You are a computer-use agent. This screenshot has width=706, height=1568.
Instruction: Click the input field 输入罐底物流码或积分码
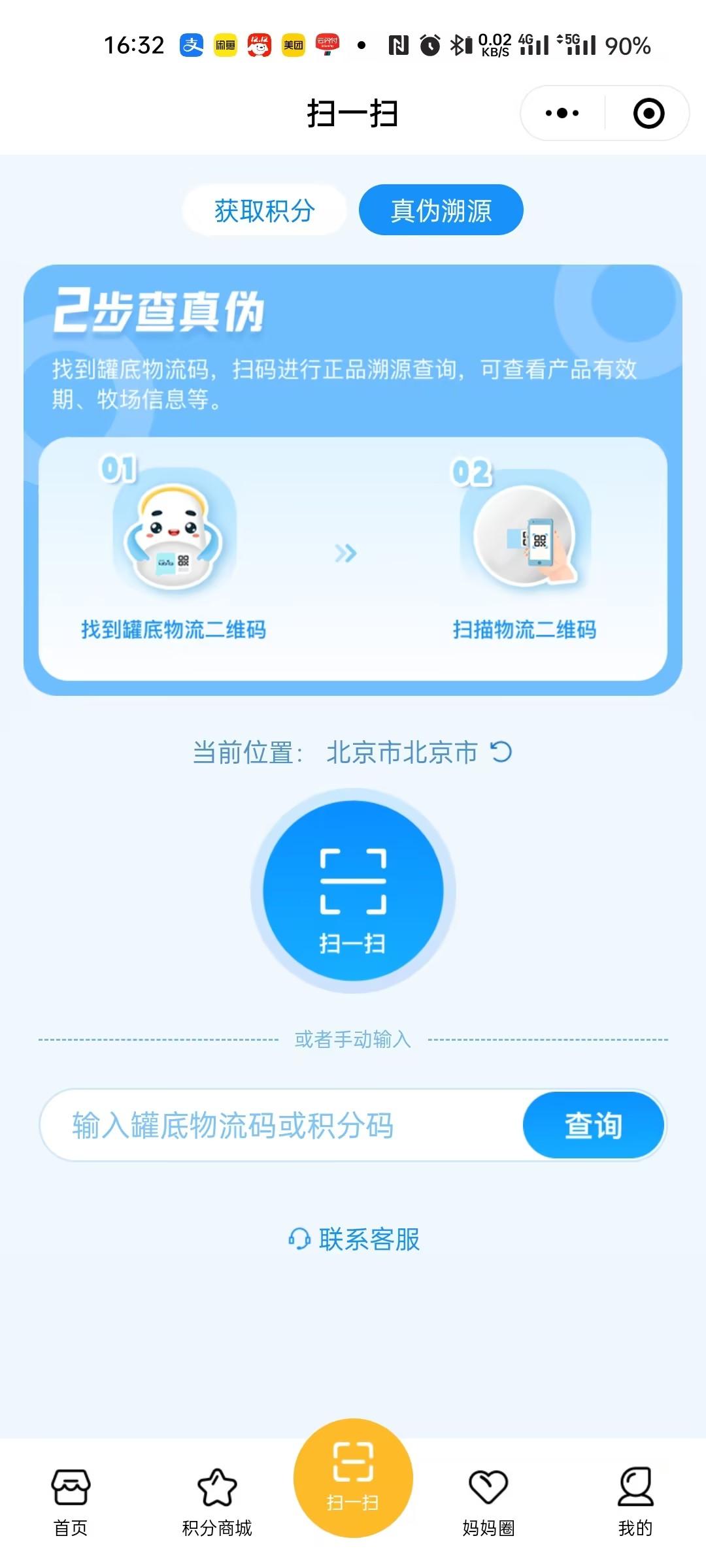click(261, 1125)
